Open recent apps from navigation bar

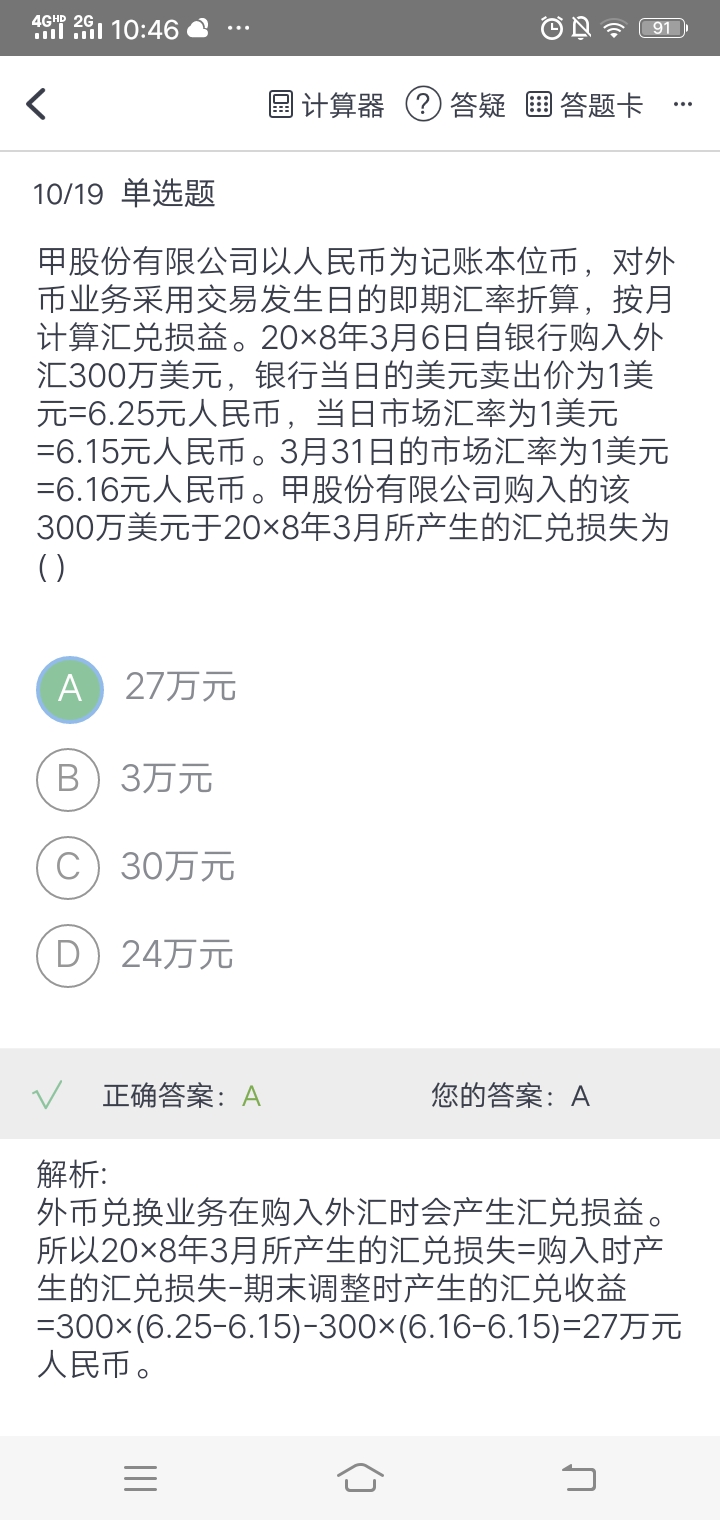[140, 1478]
